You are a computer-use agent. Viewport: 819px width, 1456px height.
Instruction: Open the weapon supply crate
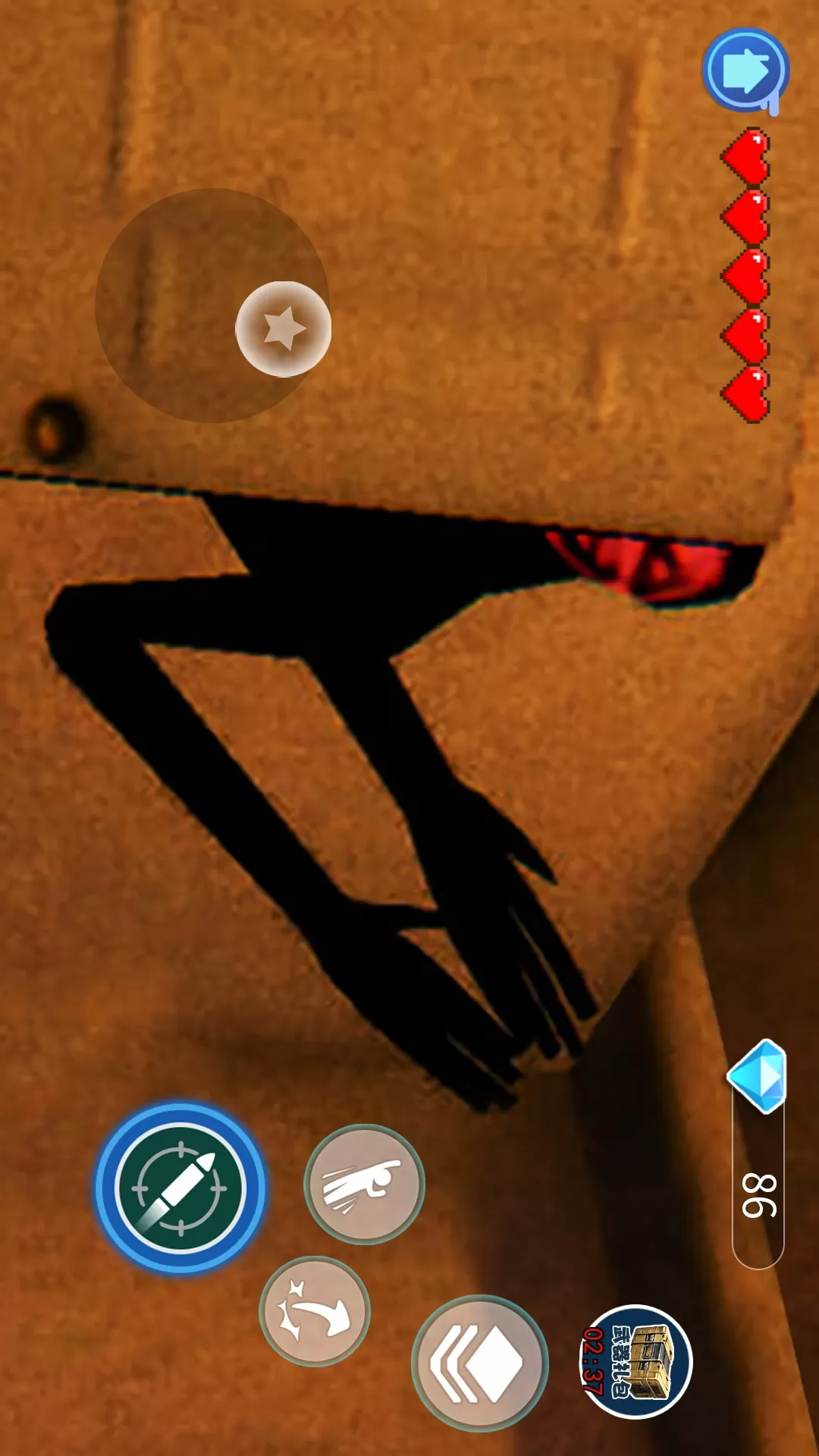click(x=636, y=1361)
